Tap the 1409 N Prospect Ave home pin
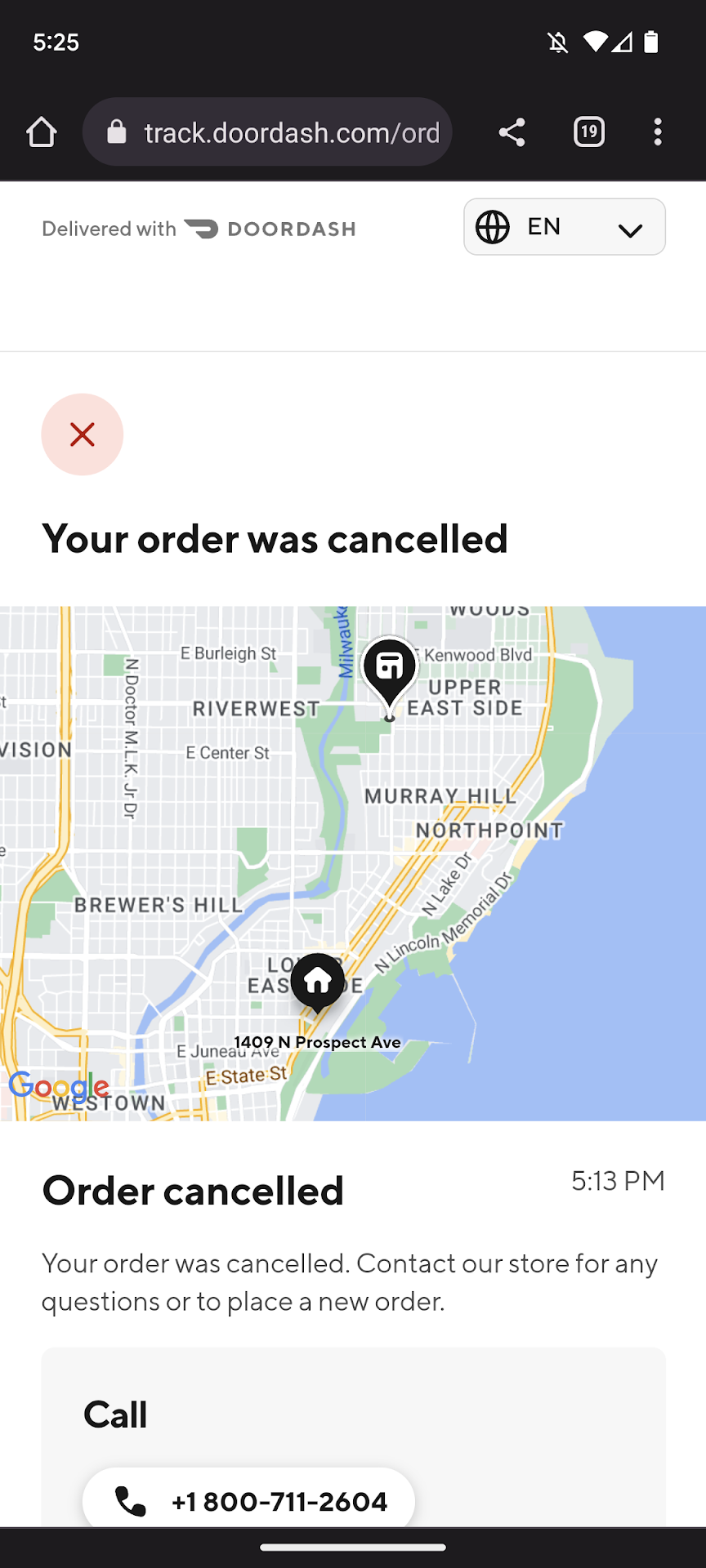The height and width of the screenshot is (1568, 706). (318, 980)
